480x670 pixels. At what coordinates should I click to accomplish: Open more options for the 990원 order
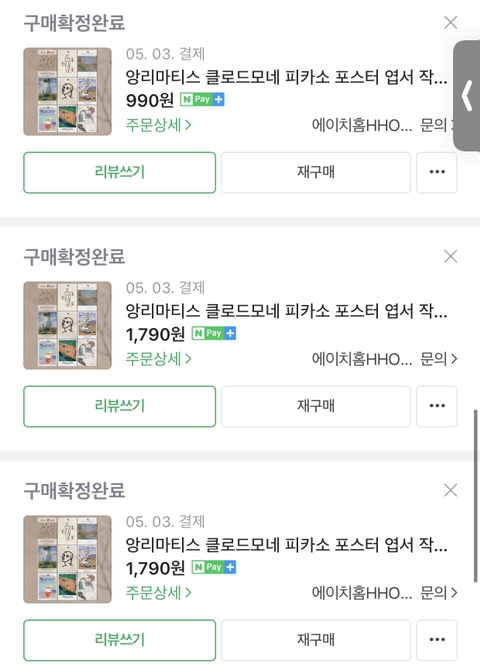pyautogui.click(x=437, y=172)
